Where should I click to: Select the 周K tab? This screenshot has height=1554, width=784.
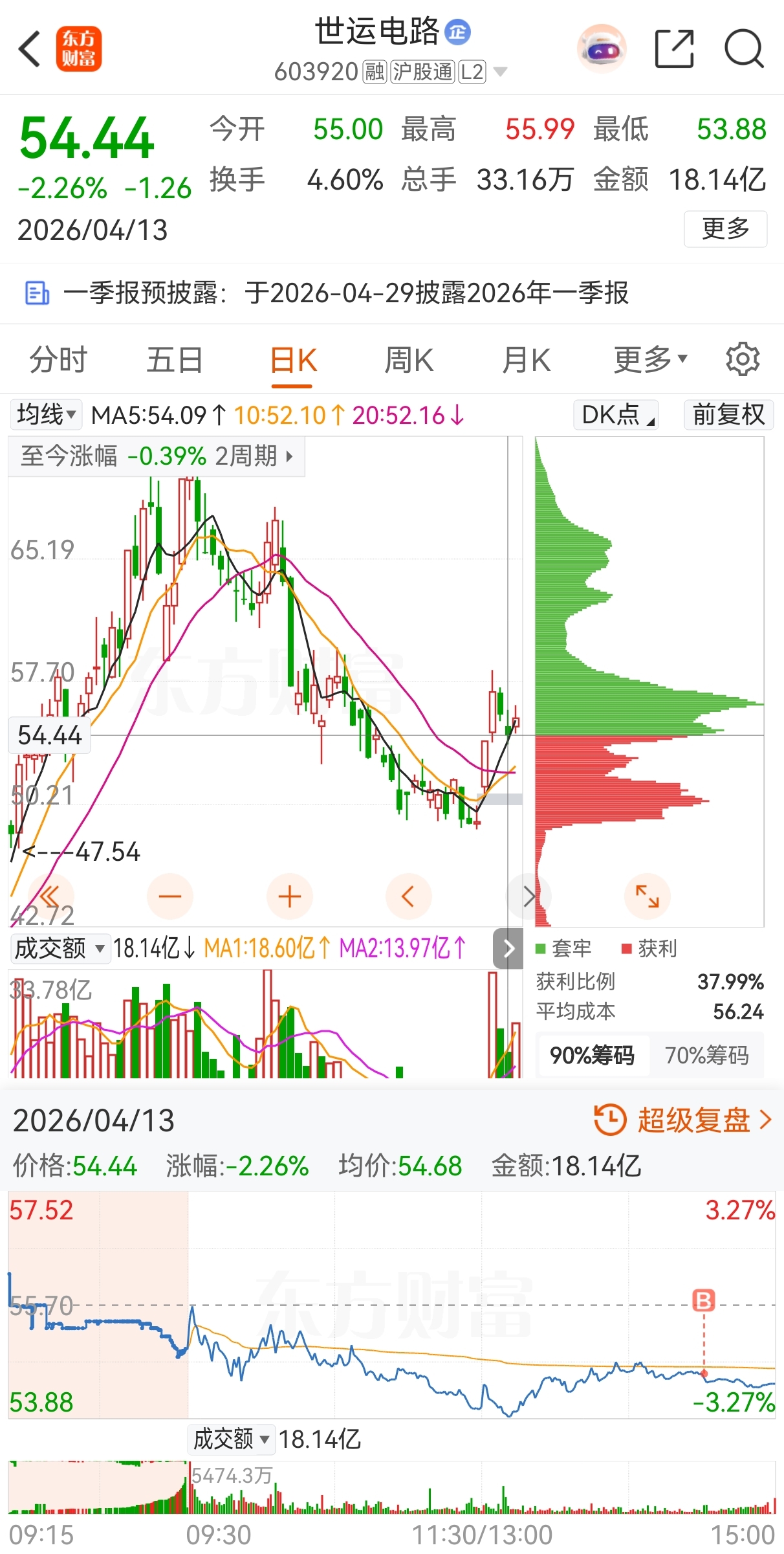coord(409,360)
